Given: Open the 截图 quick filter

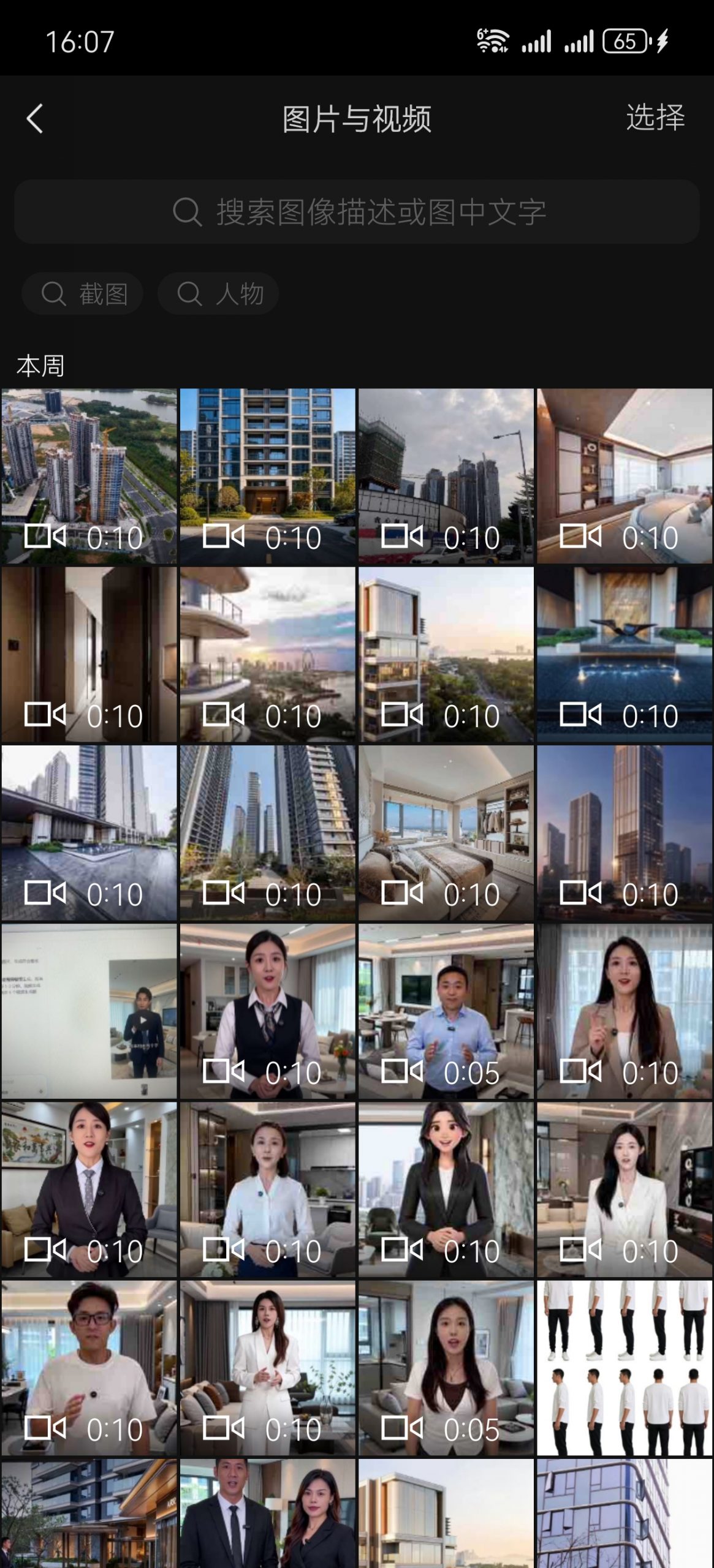Looking at the screenshot, I should pyautogui.click(x=83, y=293).
